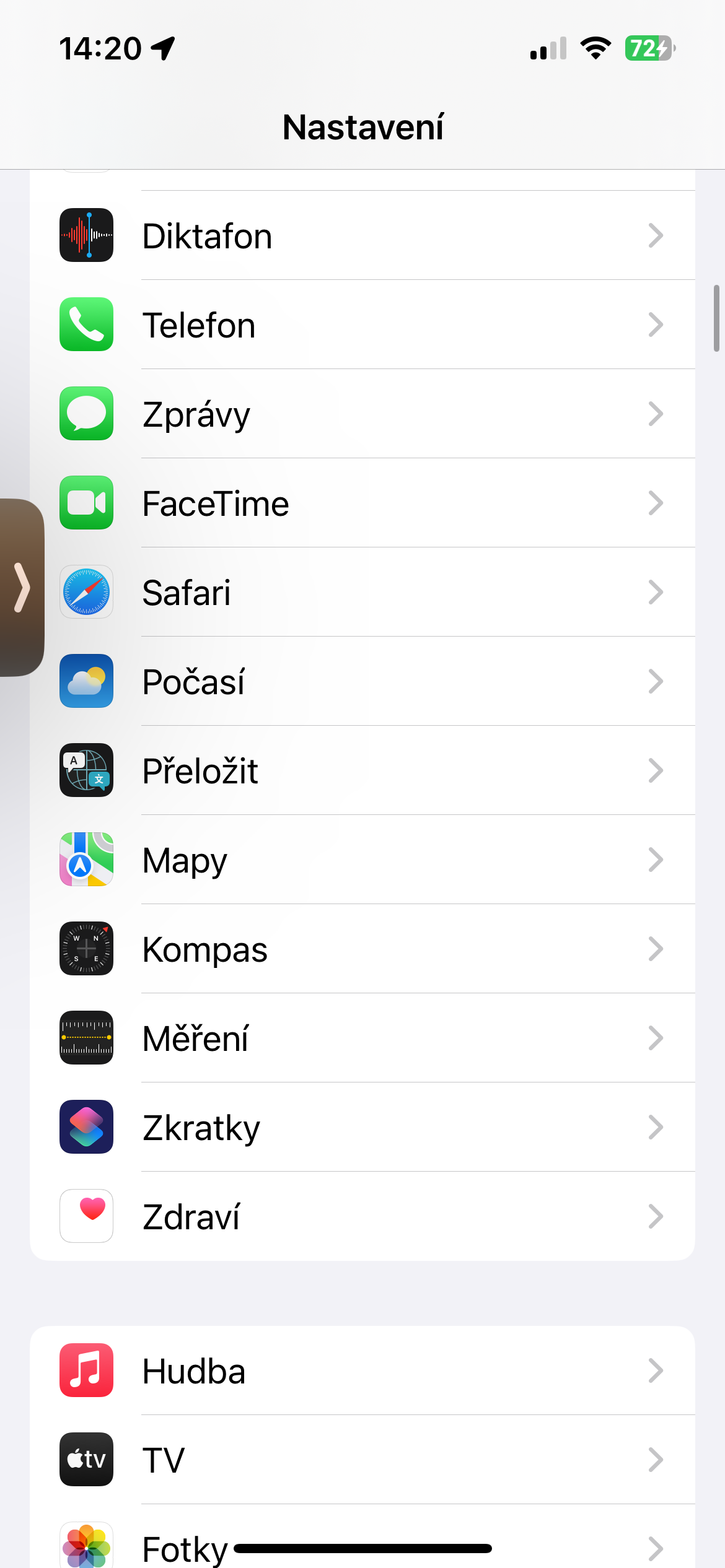Viewport: 725px width, 1568px height.
Task: Open FaceTime settings
Action: click(362, 503)
